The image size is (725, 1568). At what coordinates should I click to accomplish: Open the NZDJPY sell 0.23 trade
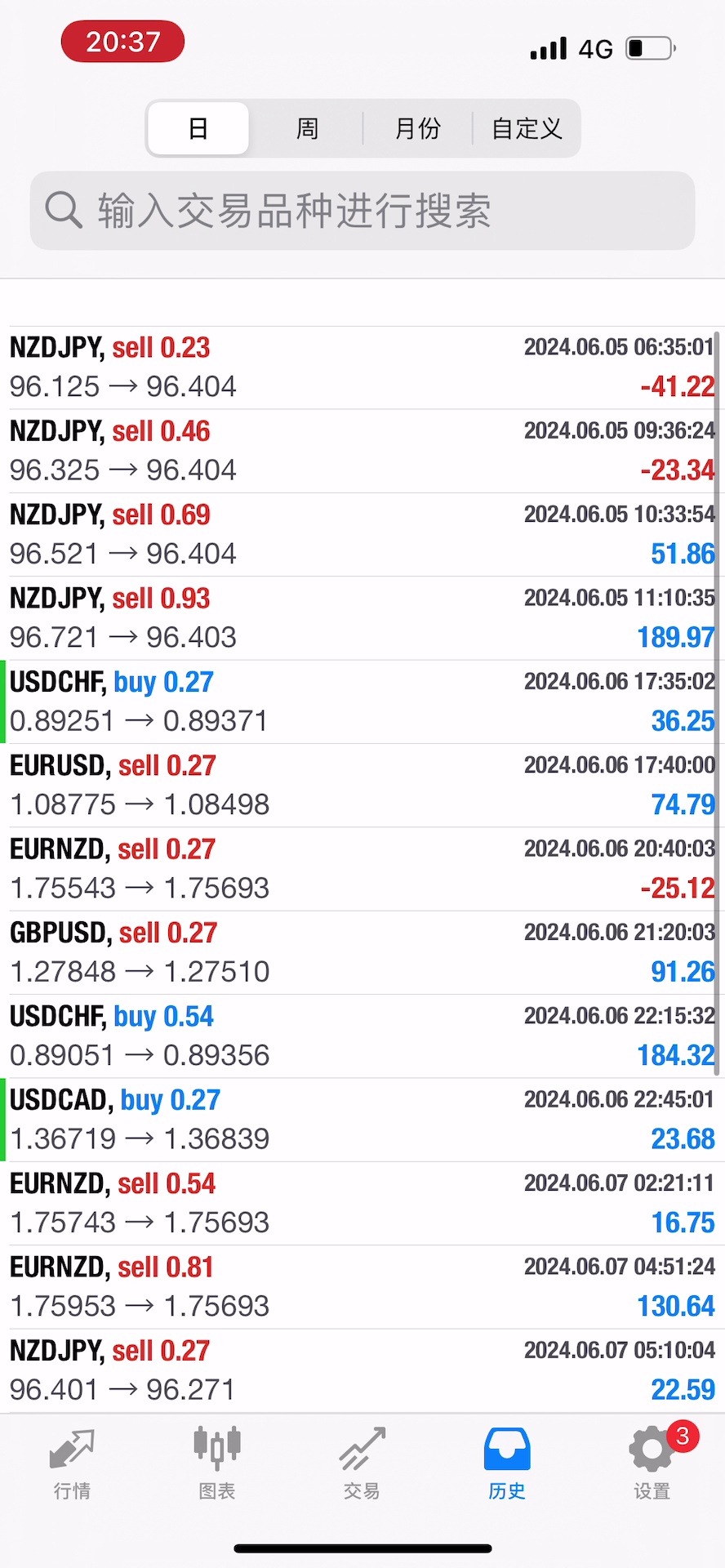coord(362,367)
